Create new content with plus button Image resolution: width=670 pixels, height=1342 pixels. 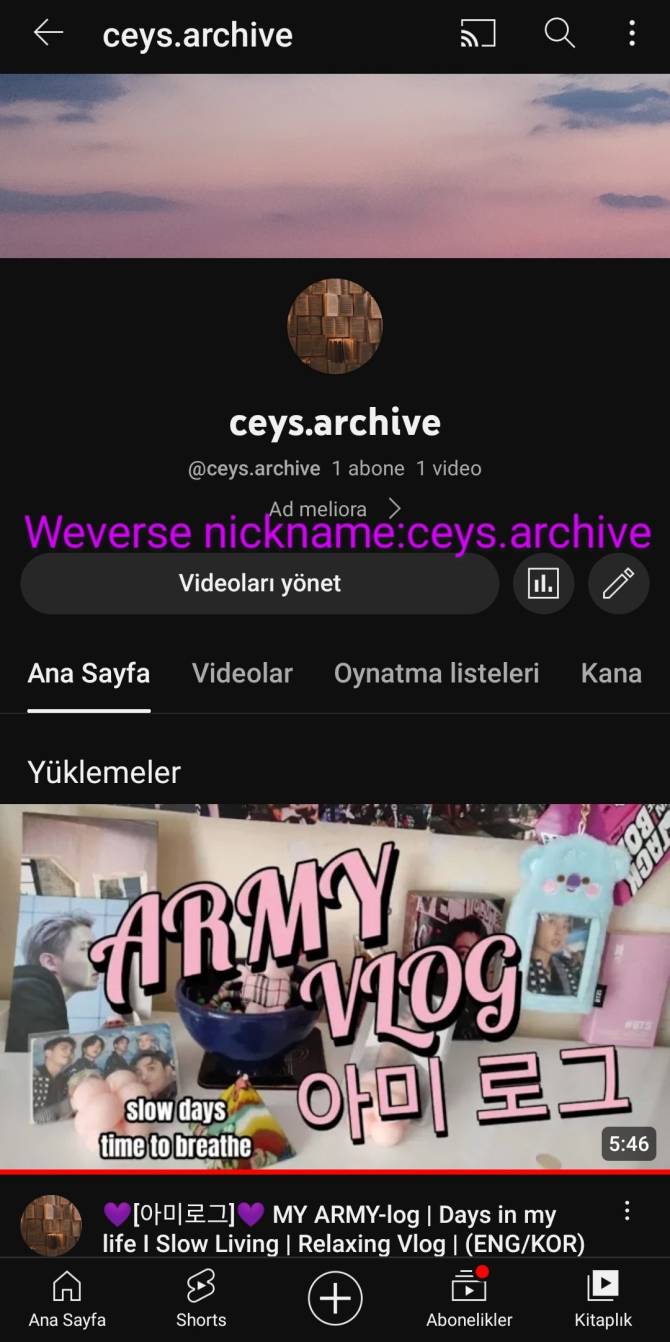(x=335, y=1299)
